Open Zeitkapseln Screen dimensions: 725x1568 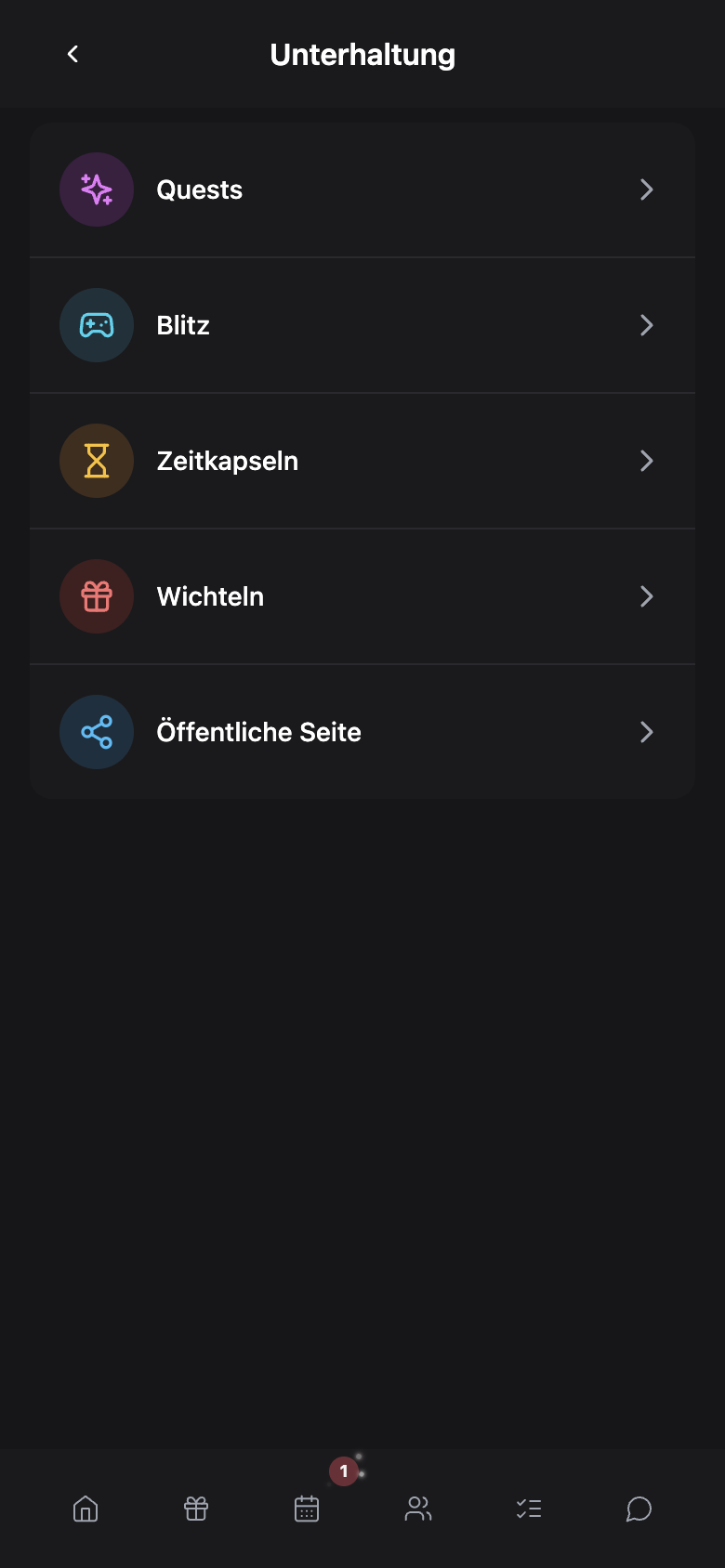(362, 461)
